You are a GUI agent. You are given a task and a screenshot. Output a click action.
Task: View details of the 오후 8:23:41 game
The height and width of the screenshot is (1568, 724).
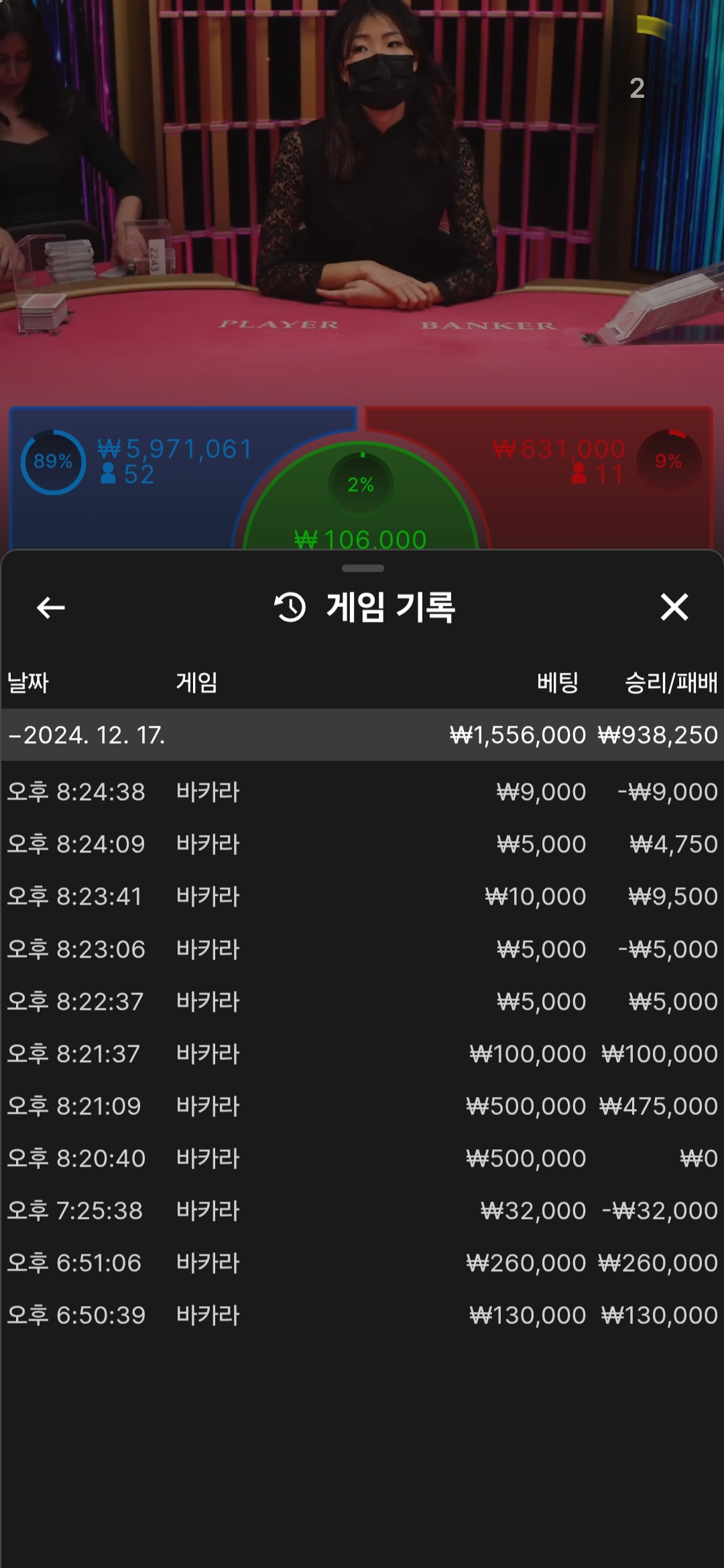point(362,897)
